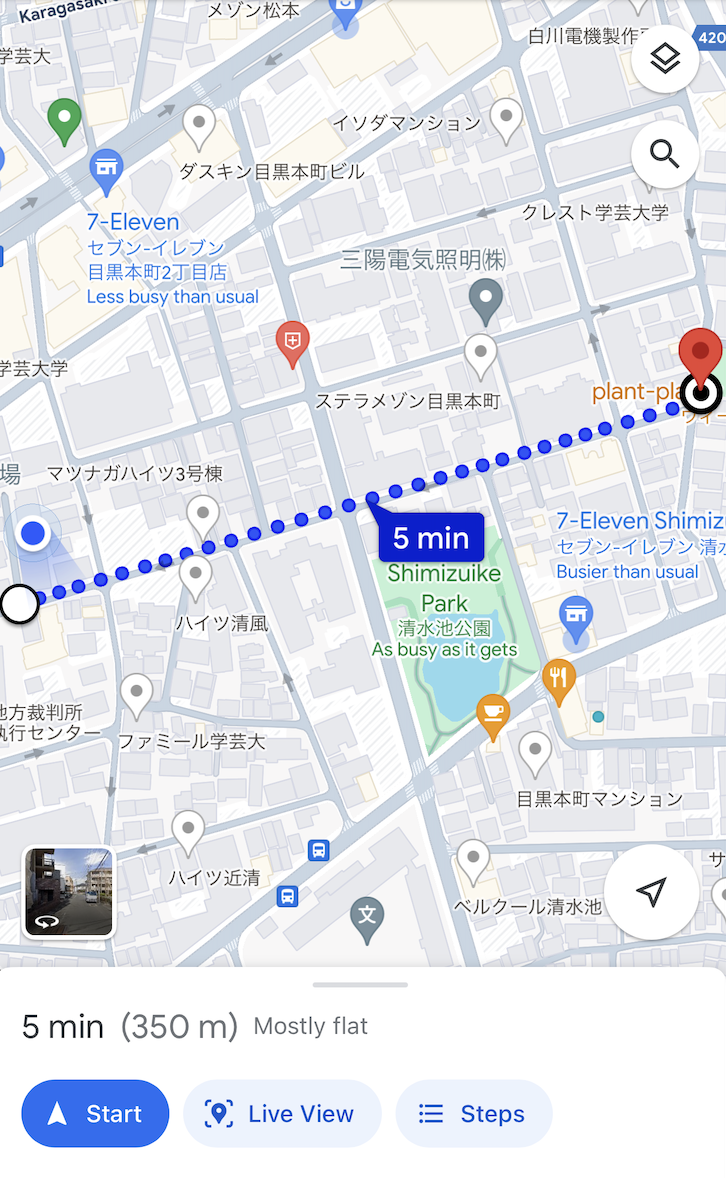Search along the route

pyautogui.click(x=664, y=154)
